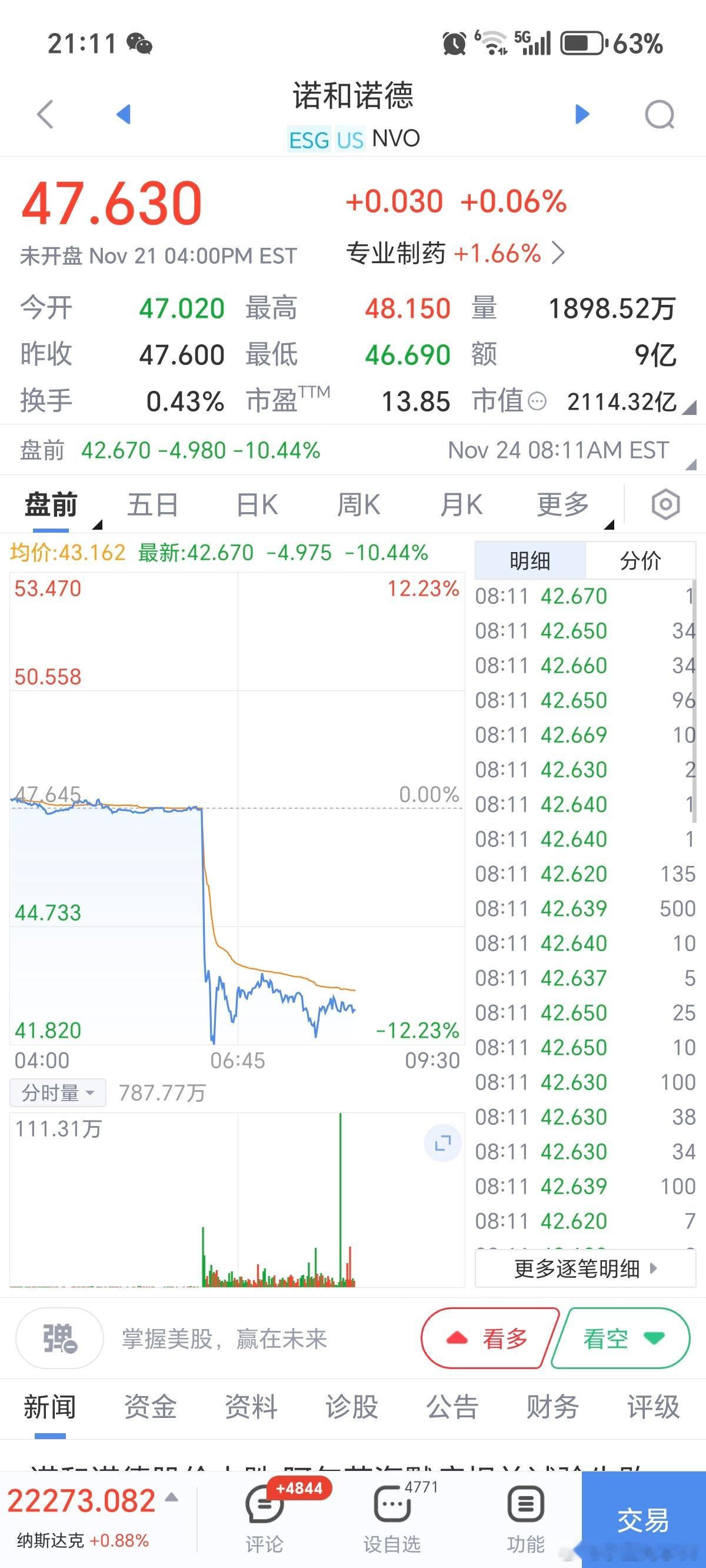Switch to the 日K chart tab
The height and width of the screenshot is (1568, 706).
[257, 504]
